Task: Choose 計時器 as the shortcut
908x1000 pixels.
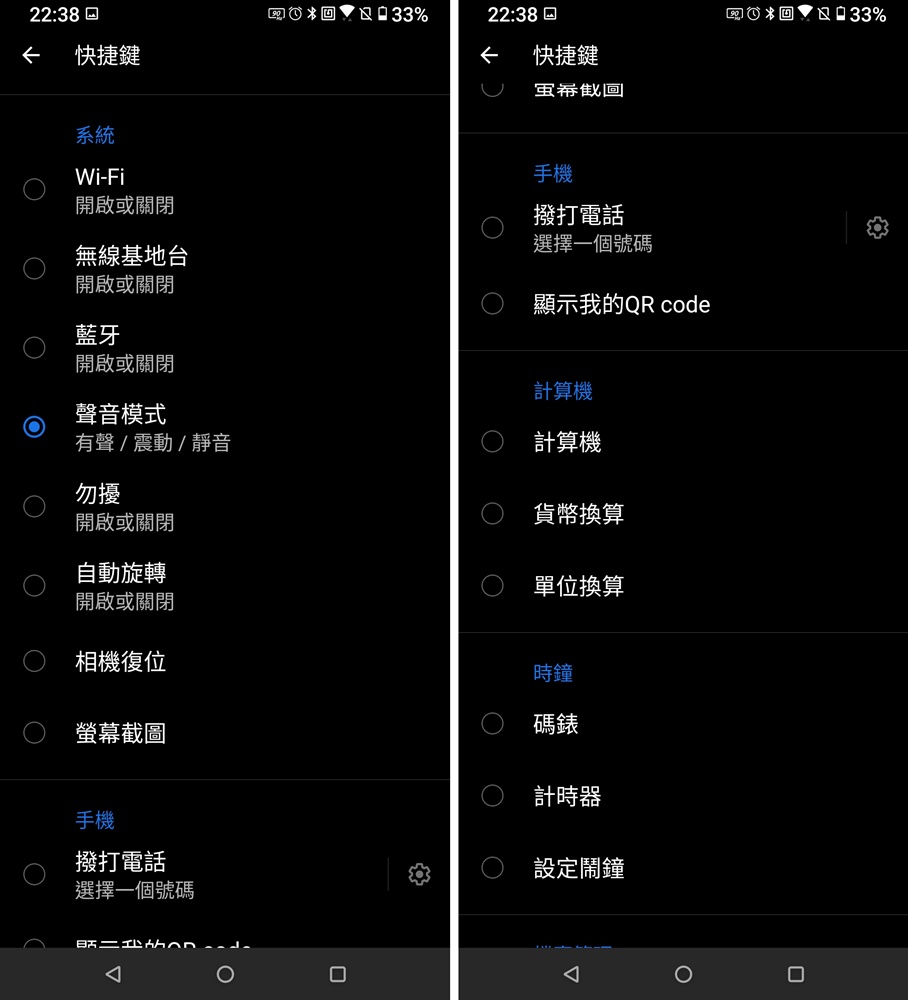Action: pyautogui.click(x=492, y=796)
